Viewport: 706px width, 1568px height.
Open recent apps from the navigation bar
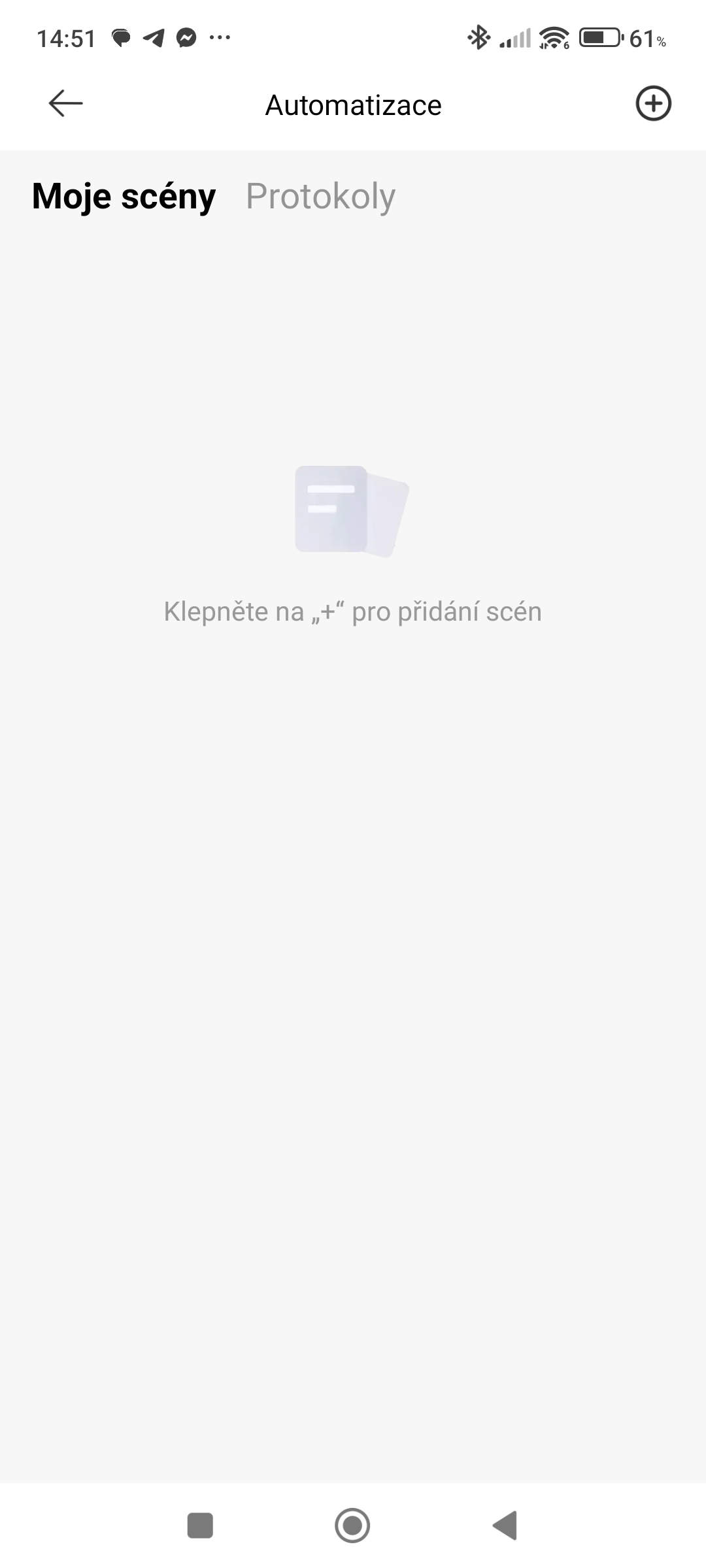(x=200, y=1526)
